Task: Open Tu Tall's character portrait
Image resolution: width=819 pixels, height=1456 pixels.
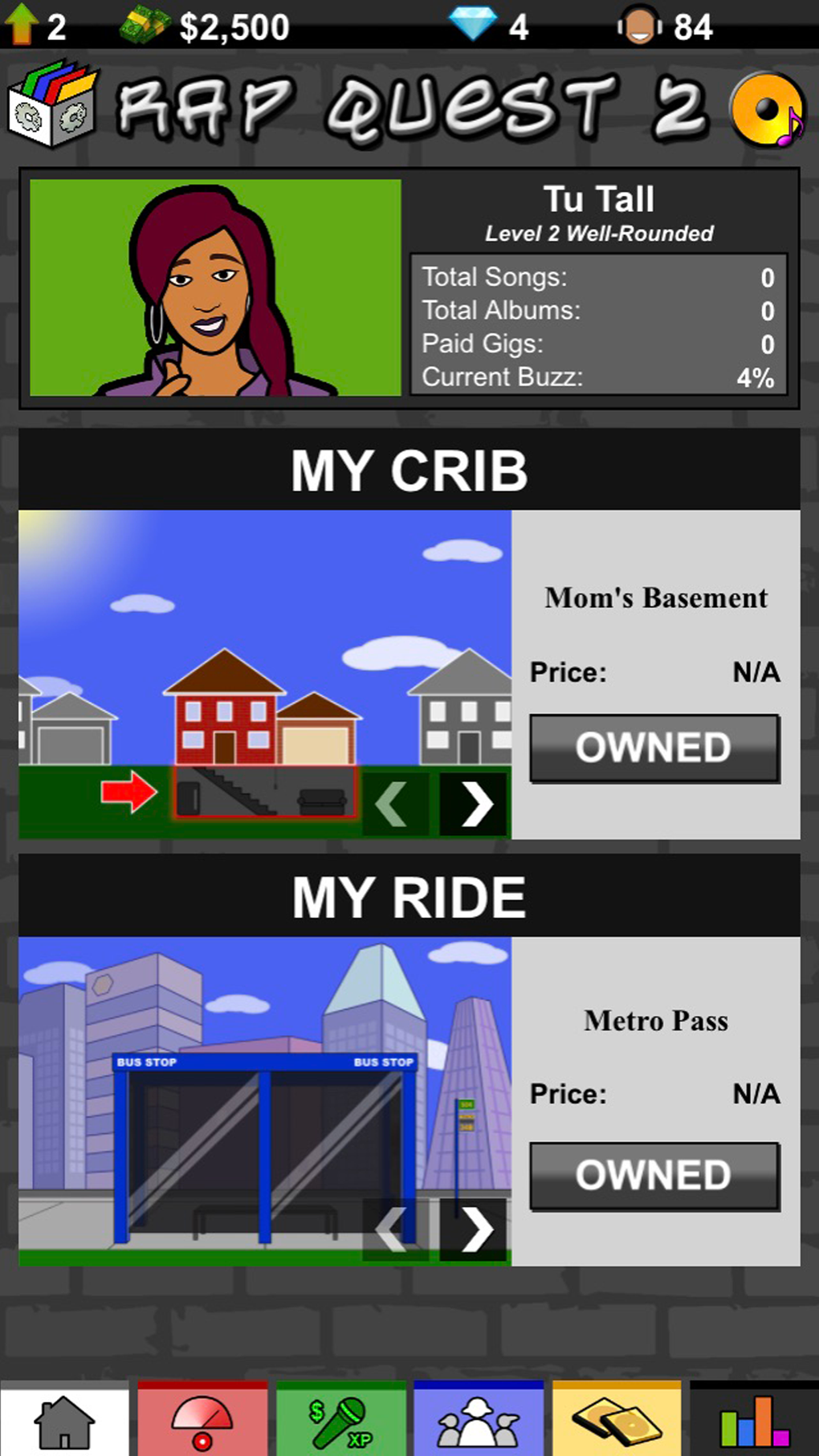Action: pos(215,288)
